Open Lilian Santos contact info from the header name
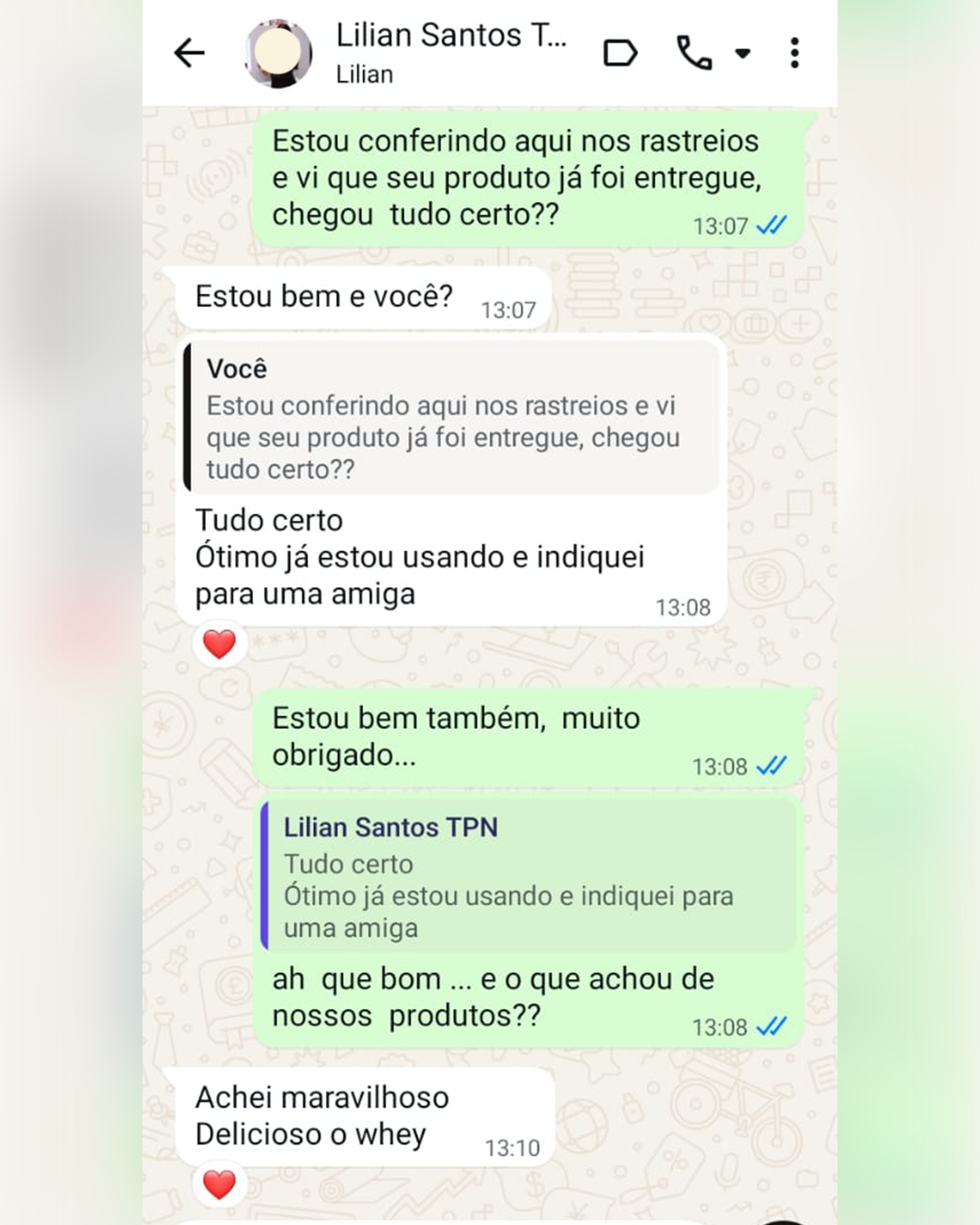Viewport: 980px width, 1225px height. coord(450,36)
